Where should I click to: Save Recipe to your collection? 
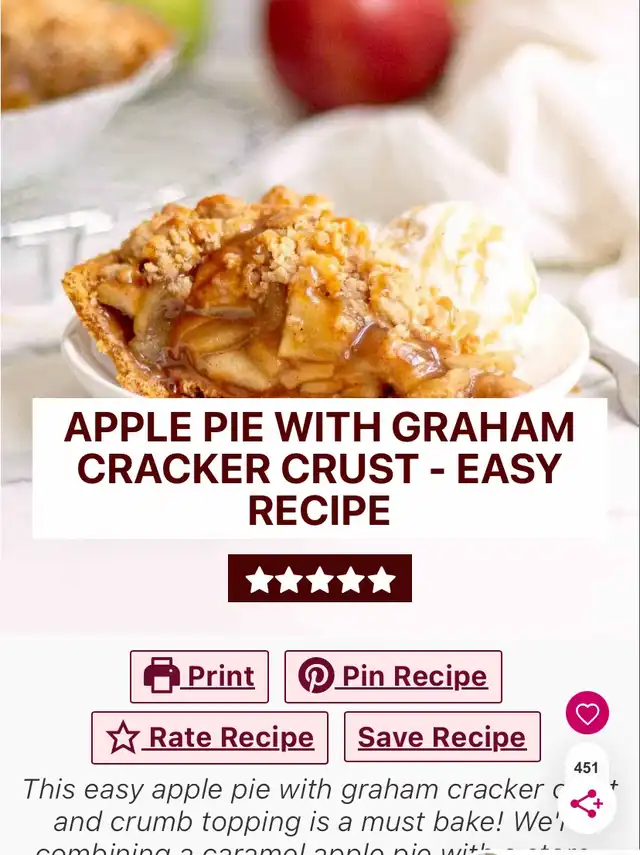442,738
